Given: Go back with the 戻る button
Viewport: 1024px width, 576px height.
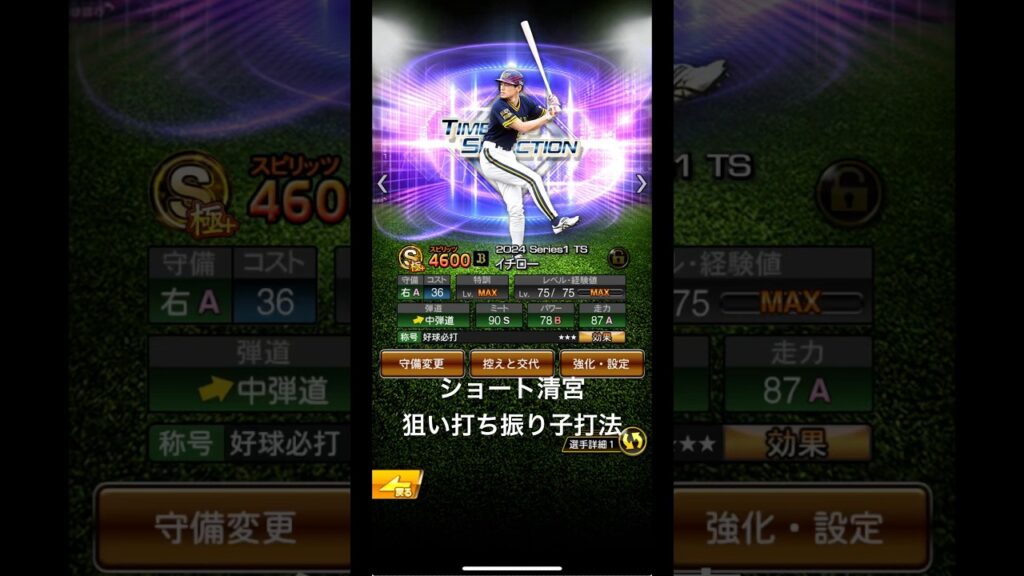Looking at the screenshot, I should pos(395,484).
